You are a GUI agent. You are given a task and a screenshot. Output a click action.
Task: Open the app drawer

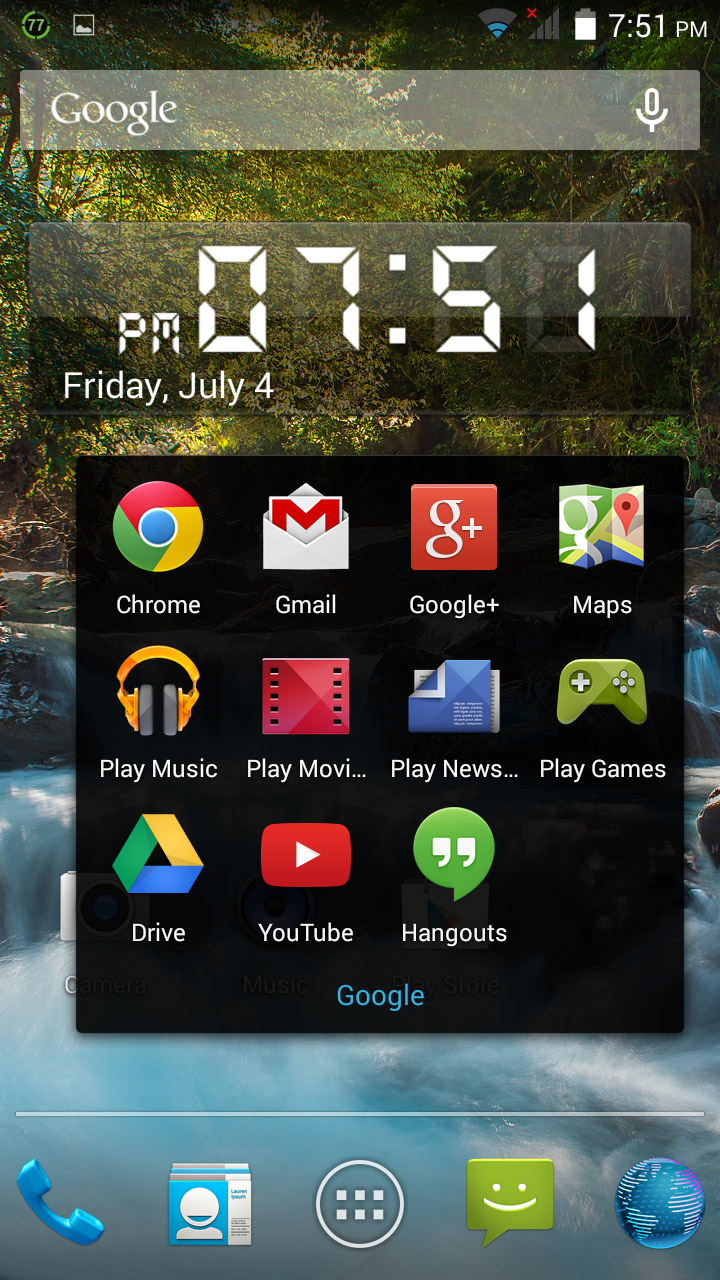[x=360, y=1205]
